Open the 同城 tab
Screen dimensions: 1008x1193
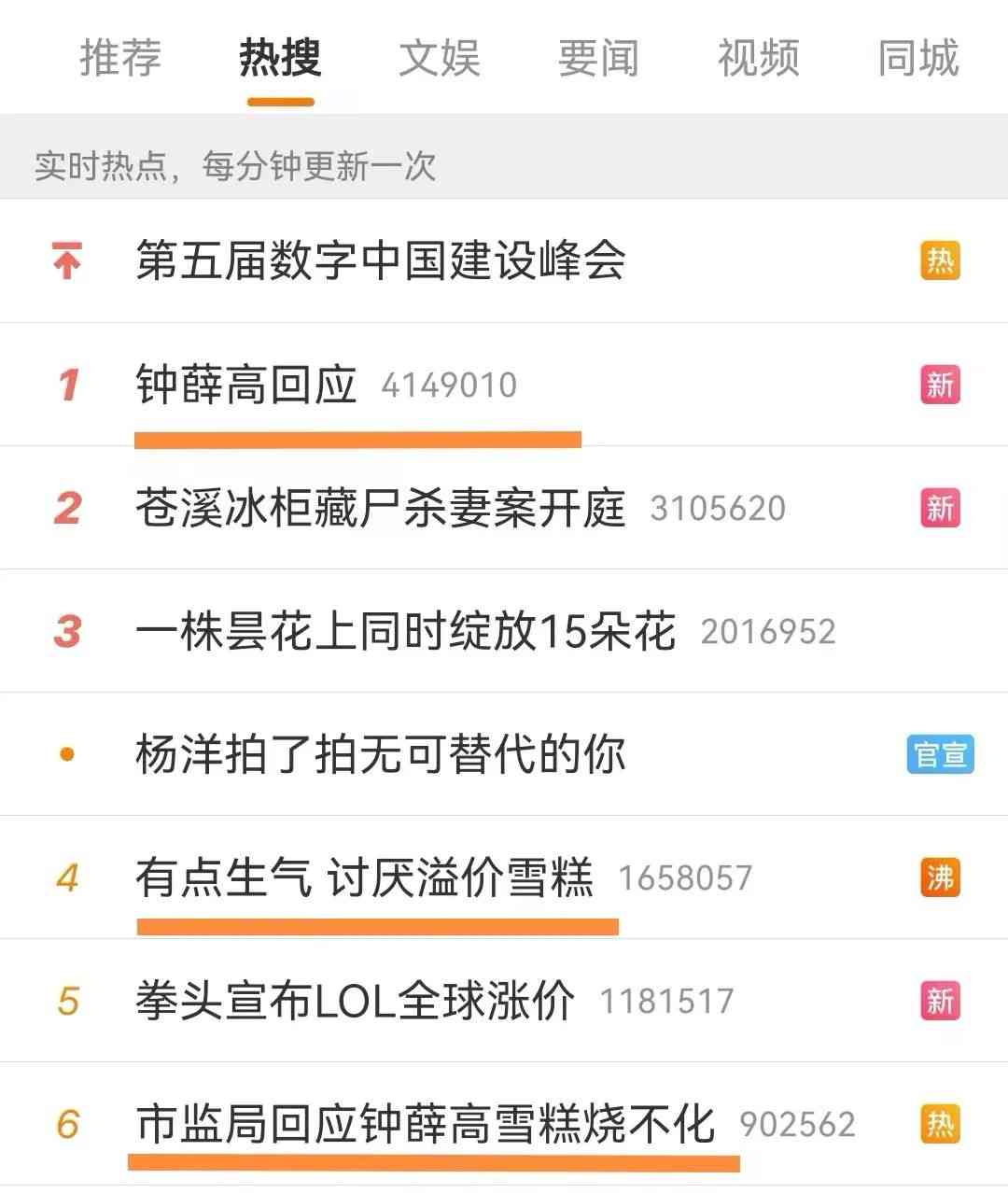click(917, 58)
